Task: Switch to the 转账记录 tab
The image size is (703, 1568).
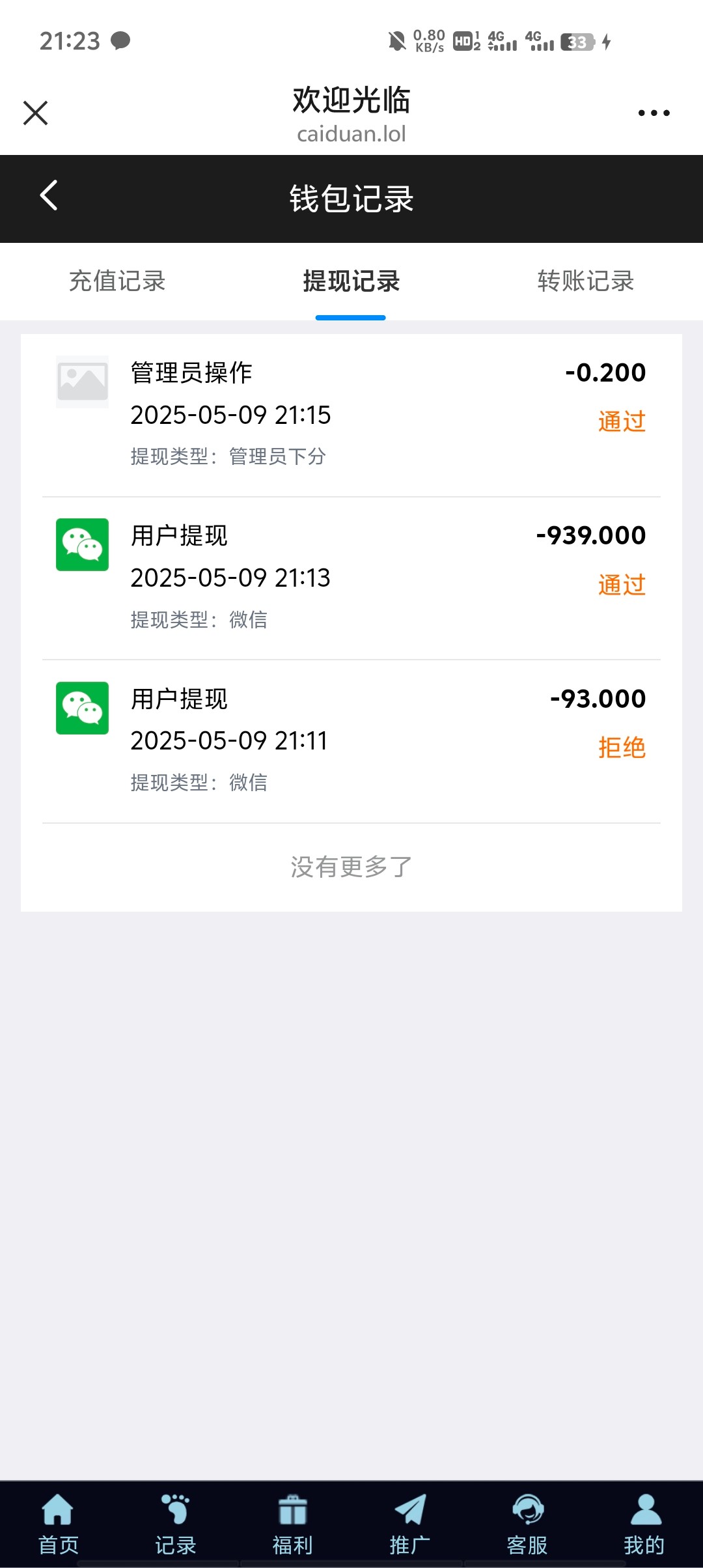Action: 585,281
